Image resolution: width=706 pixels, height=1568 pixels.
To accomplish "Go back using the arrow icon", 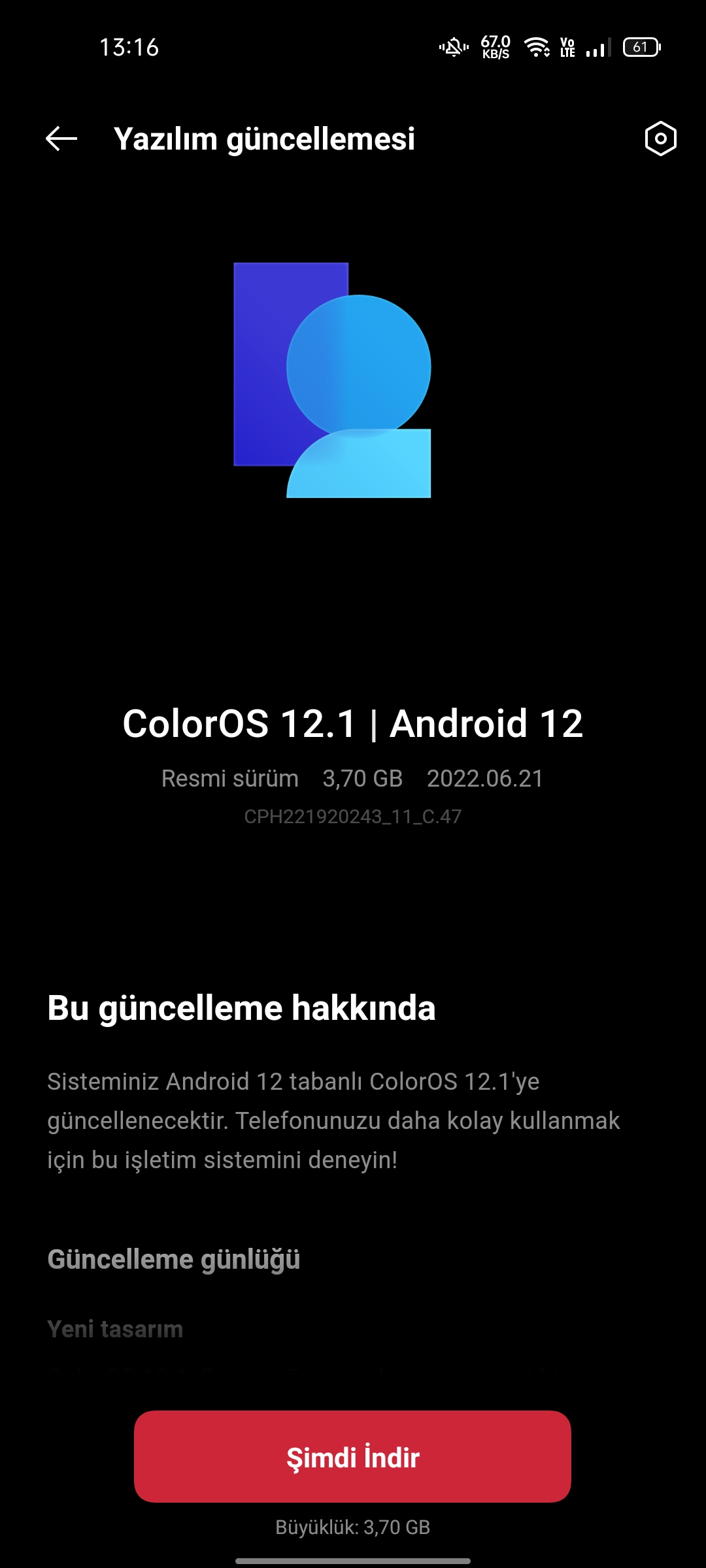I will (x=61, y=139).
